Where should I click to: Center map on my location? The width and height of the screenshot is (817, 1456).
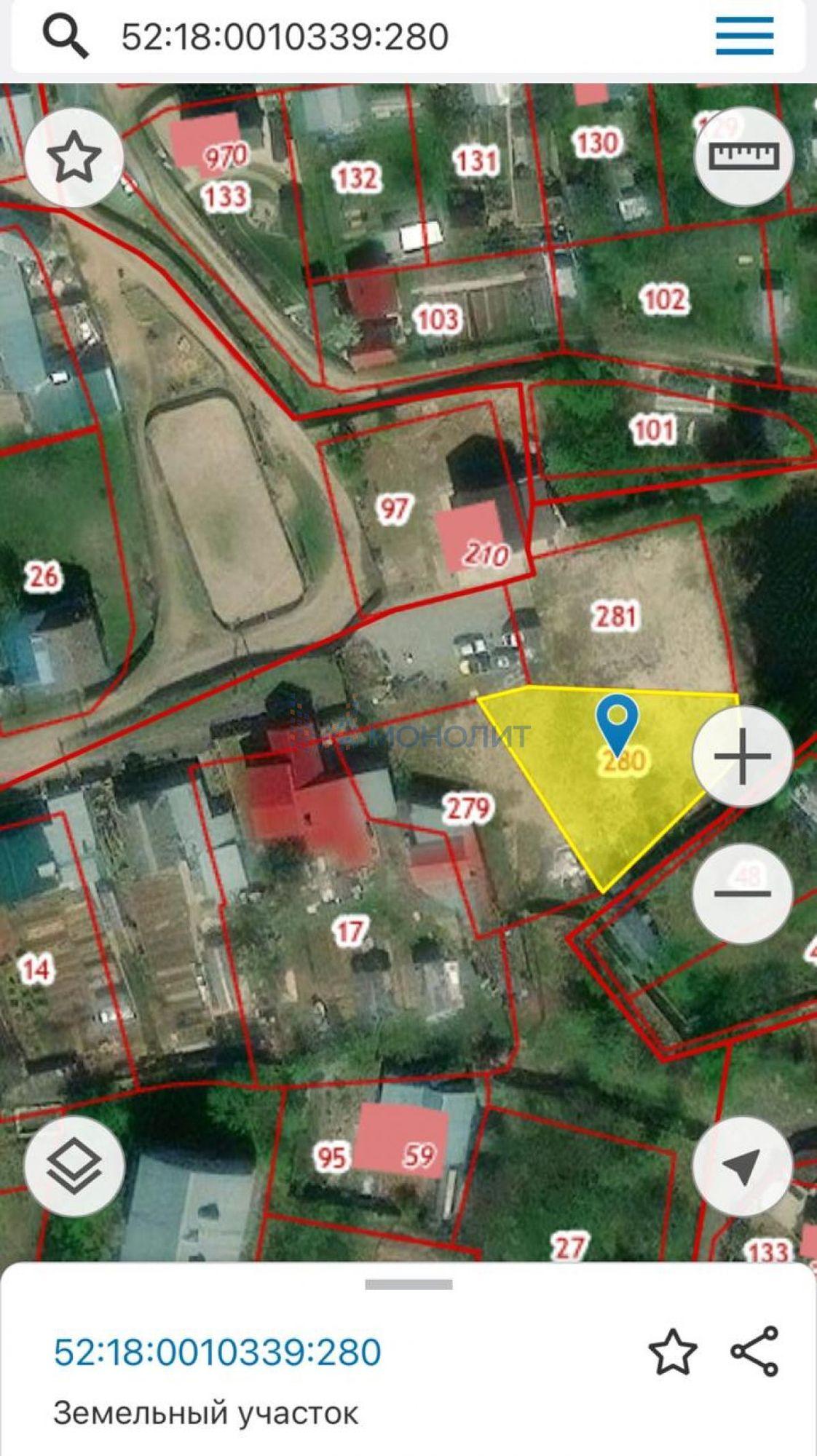[742, 1167]
